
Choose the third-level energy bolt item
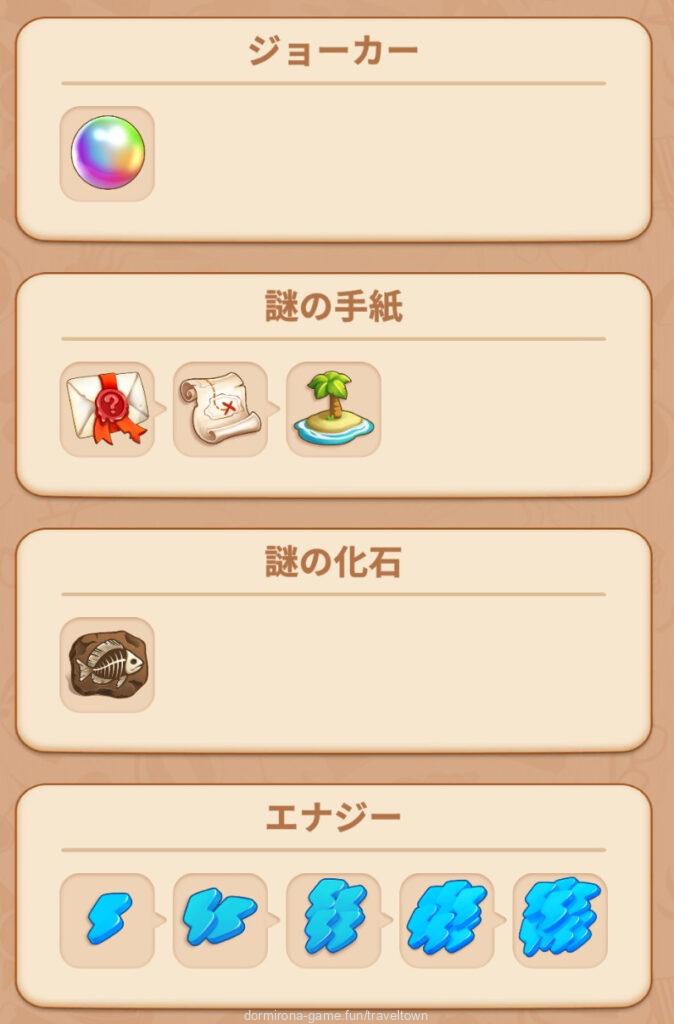333,920
